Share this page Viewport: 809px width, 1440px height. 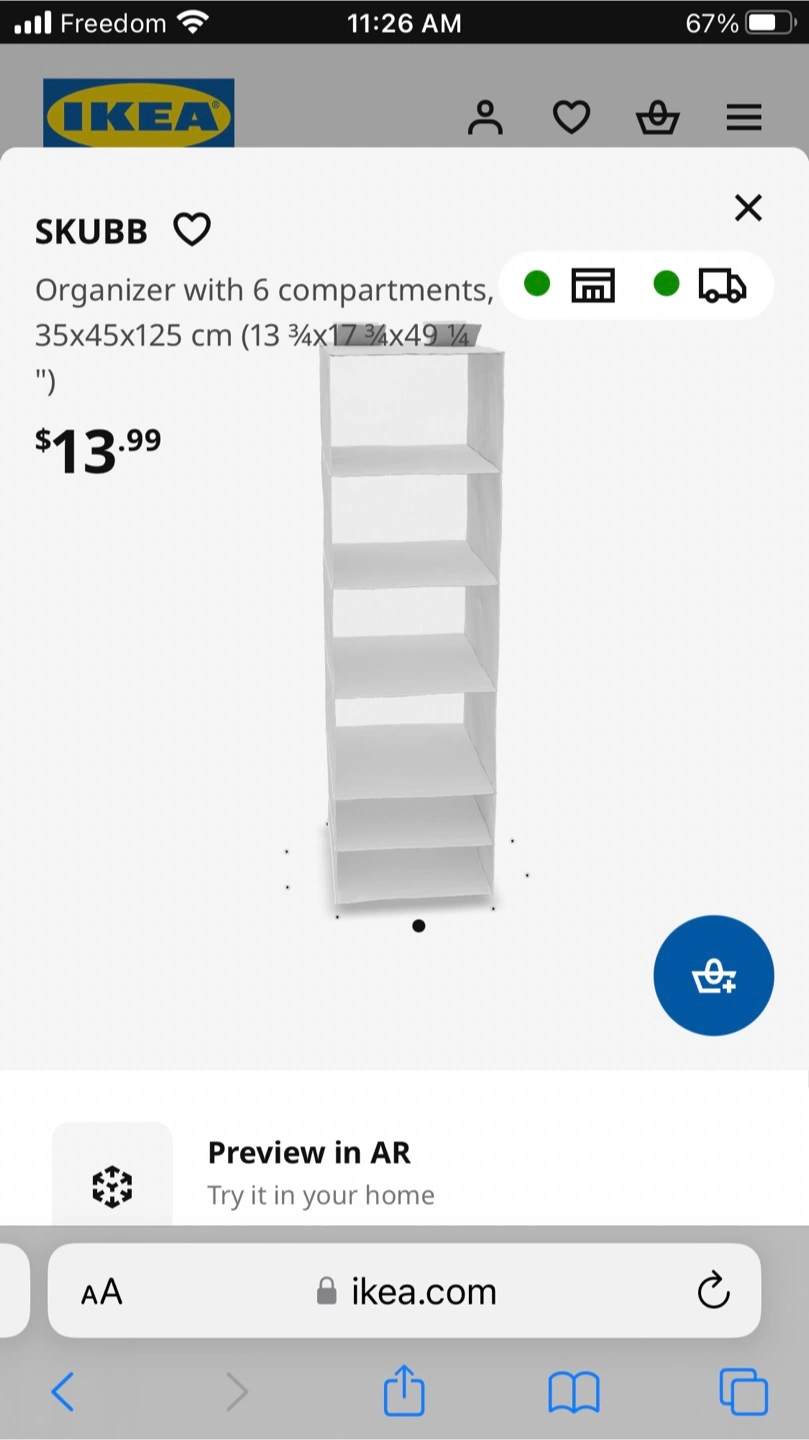click(x=404, y=1390)
